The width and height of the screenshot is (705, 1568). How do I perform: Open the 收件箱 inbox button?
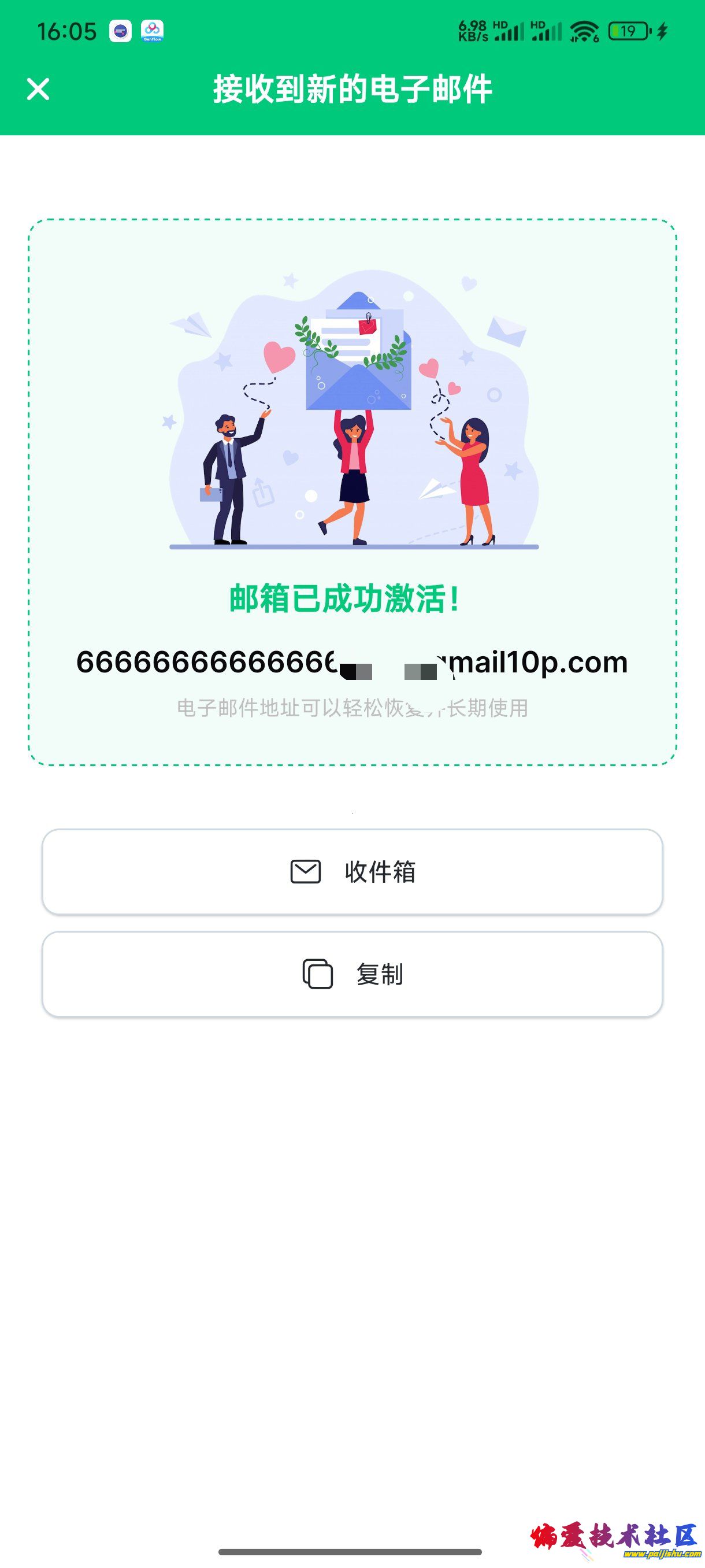[x=353, y=872]
